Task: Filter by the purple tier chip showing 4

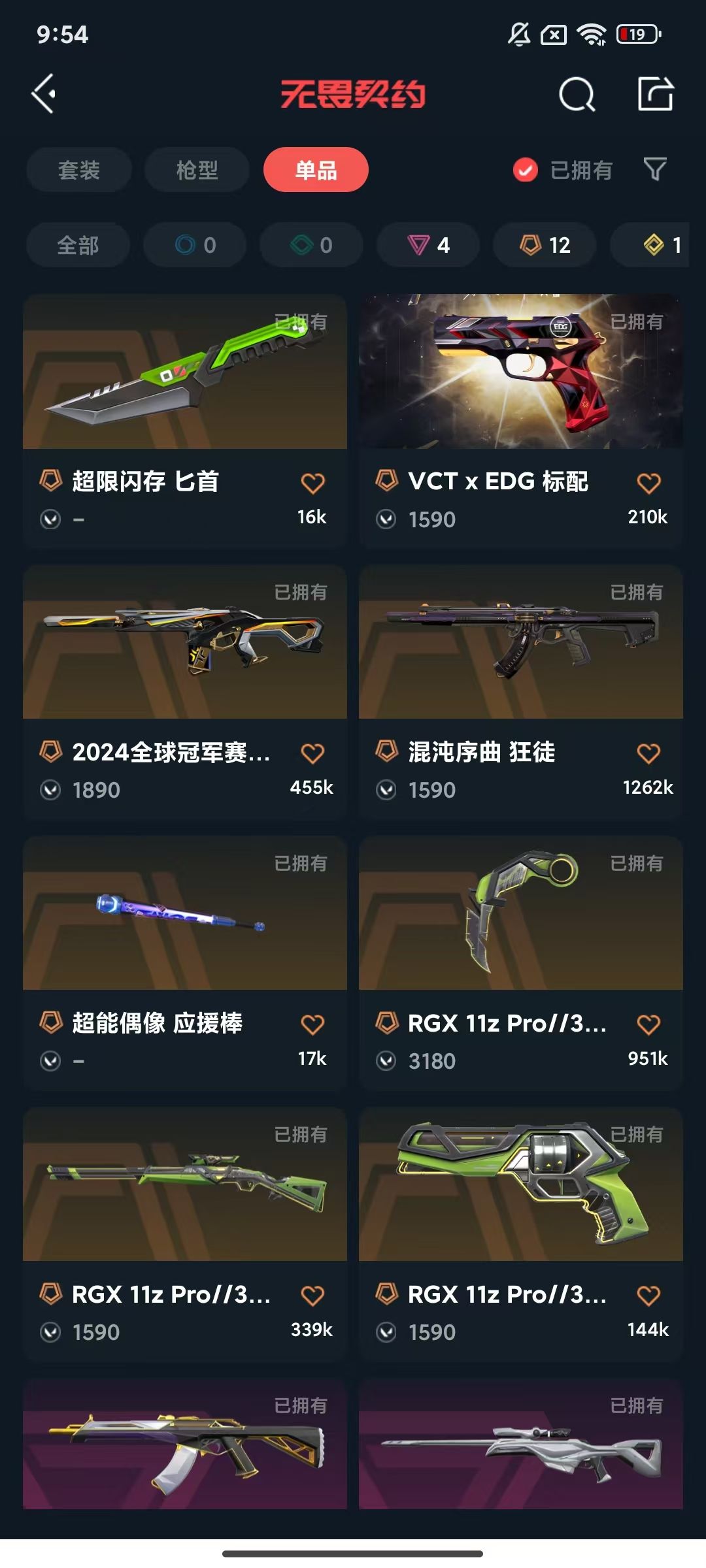Action: (x=428, y=245)
